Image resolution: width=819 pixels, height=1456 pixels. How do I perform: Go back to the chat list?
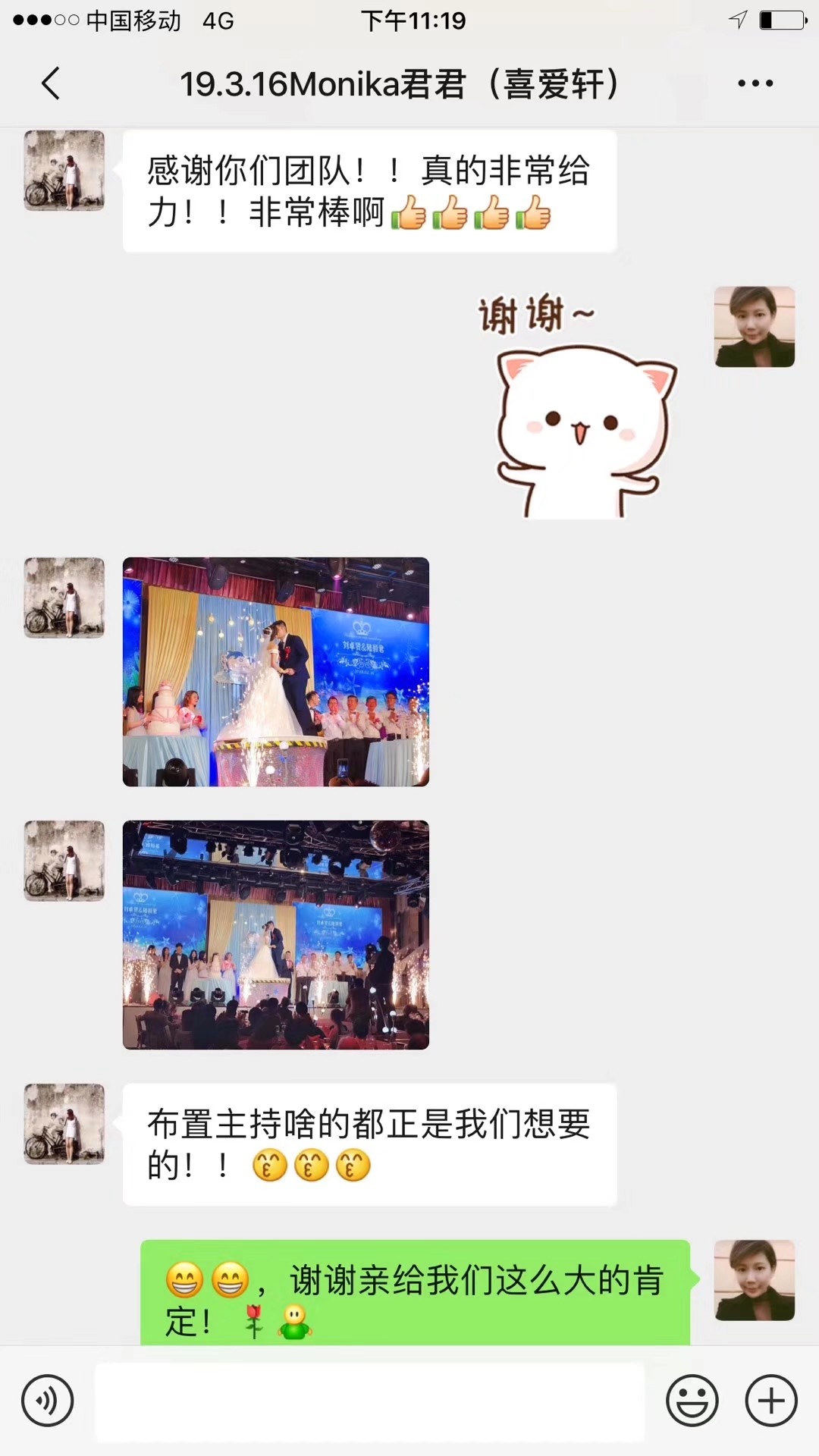(x=51, y=83)
